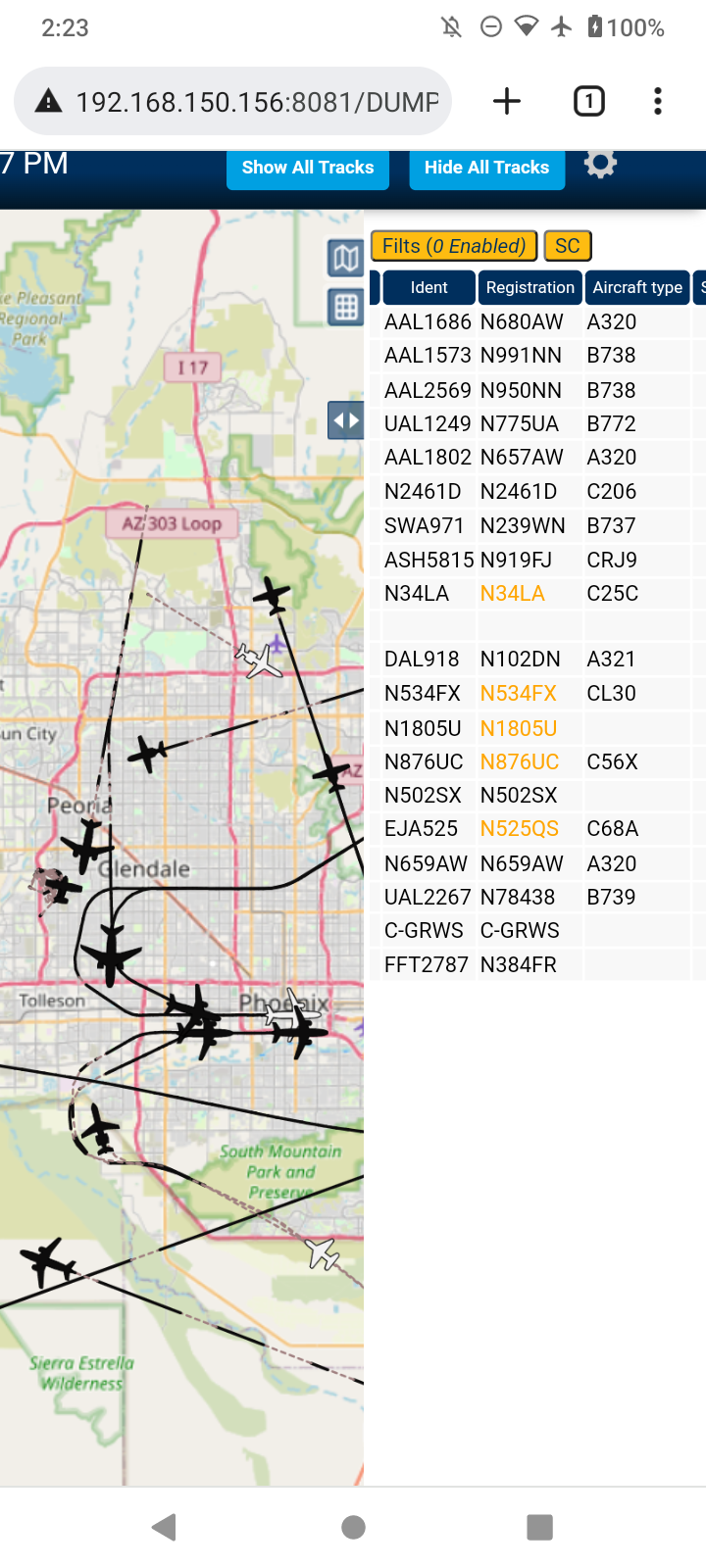
Task: Go back with system back button
Action: (x=165, y=1526)
